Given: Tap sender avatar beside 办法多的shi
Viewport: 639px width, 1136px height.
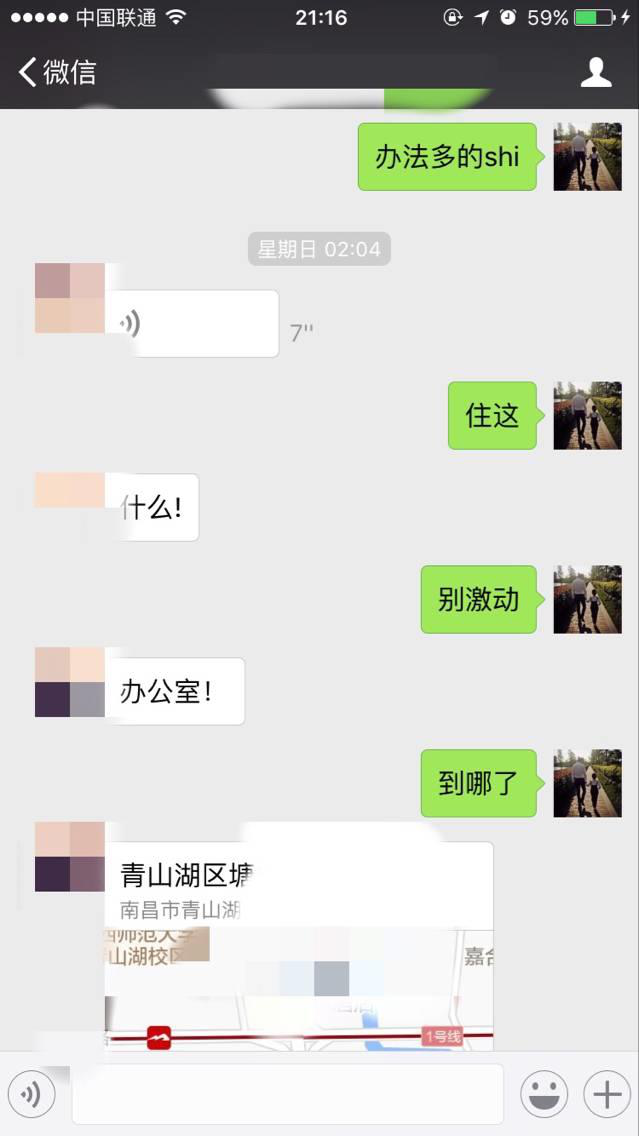Looking at the screenshot, I should (x=588, y=157).
